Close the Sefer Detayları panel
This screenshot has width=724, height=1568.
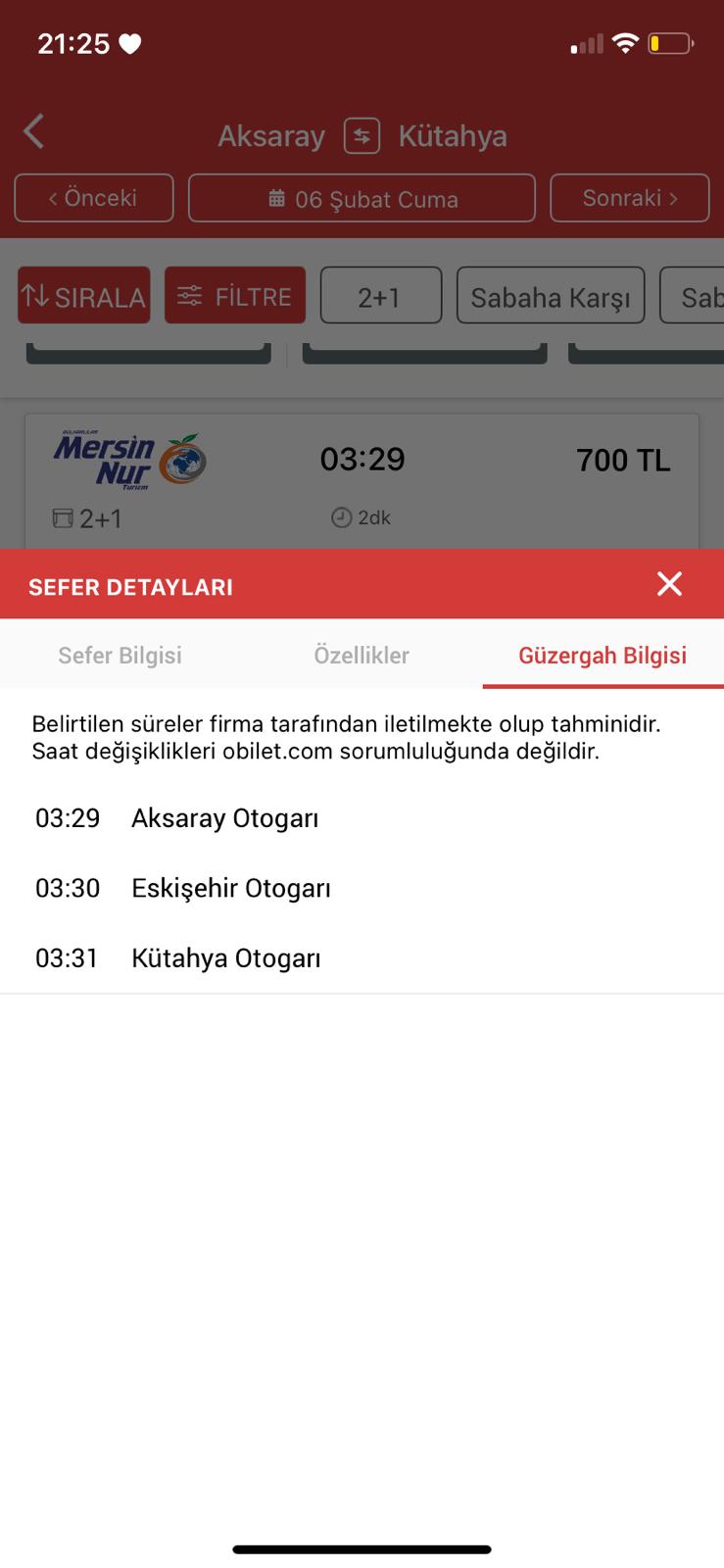coord(669,585)
